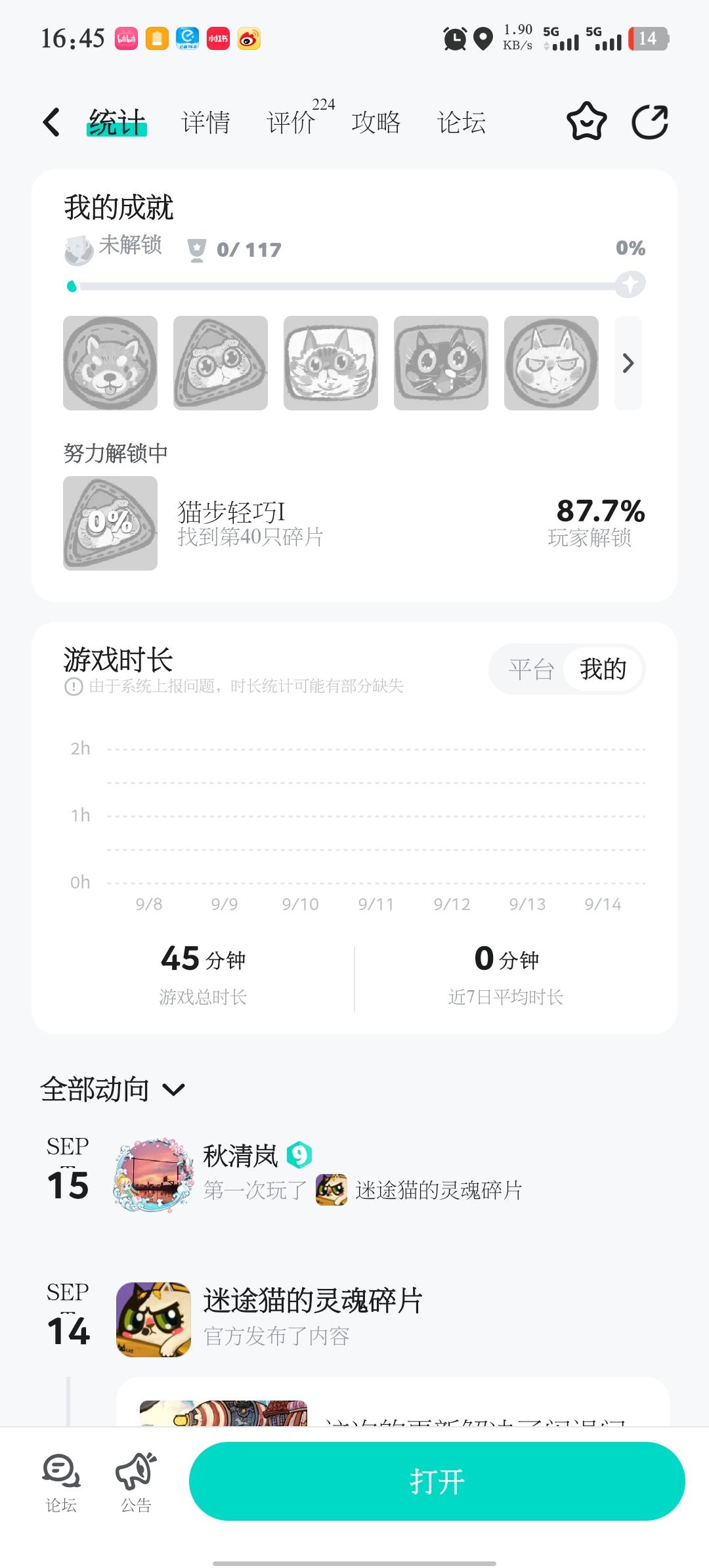Tap the 打开 button to launch game
This screenshot has width=709, height=1568.
(x=437, y=1481)
